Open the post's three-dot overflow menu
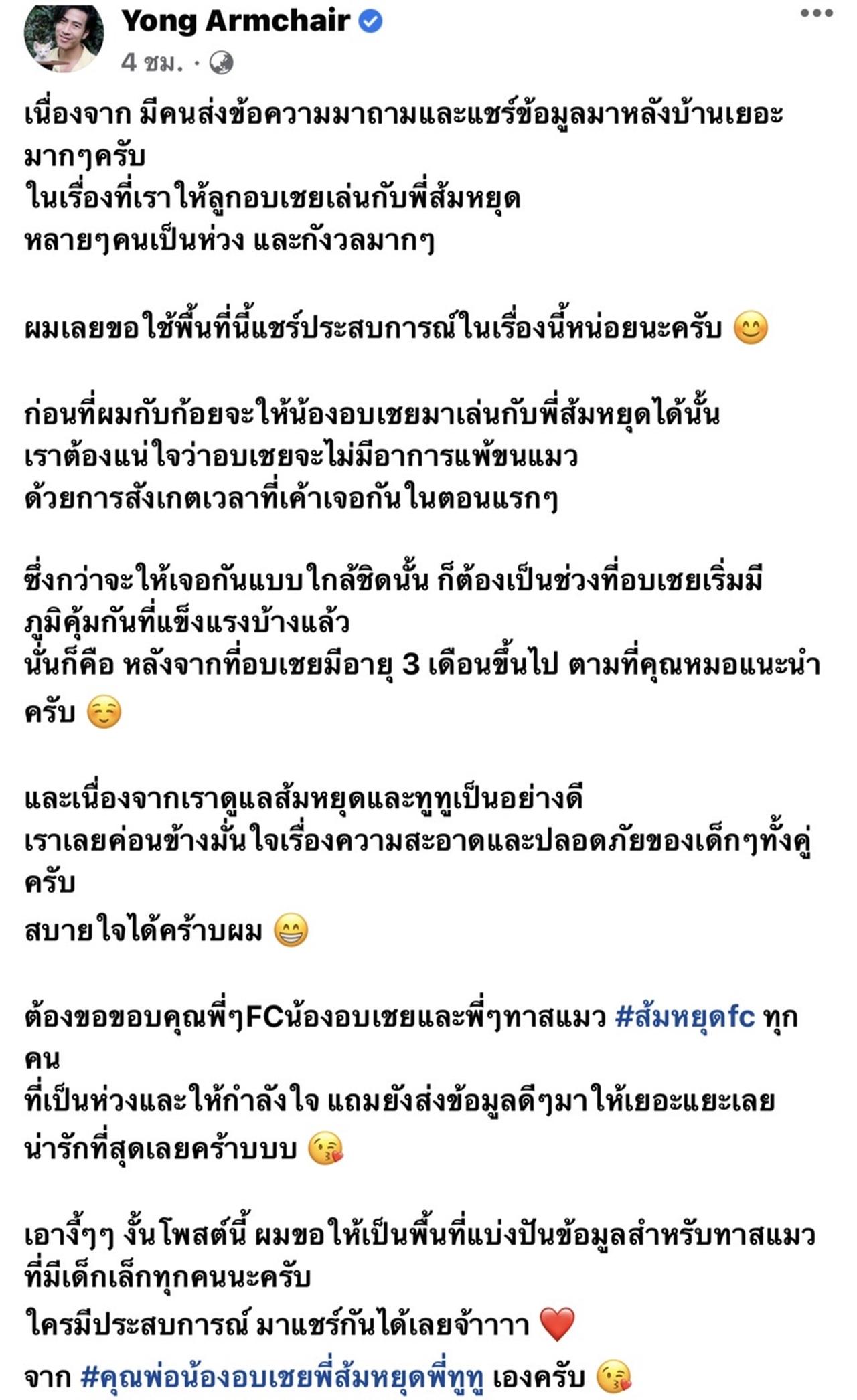This screenshot has width=857, height=1400. tap(816, 14)
